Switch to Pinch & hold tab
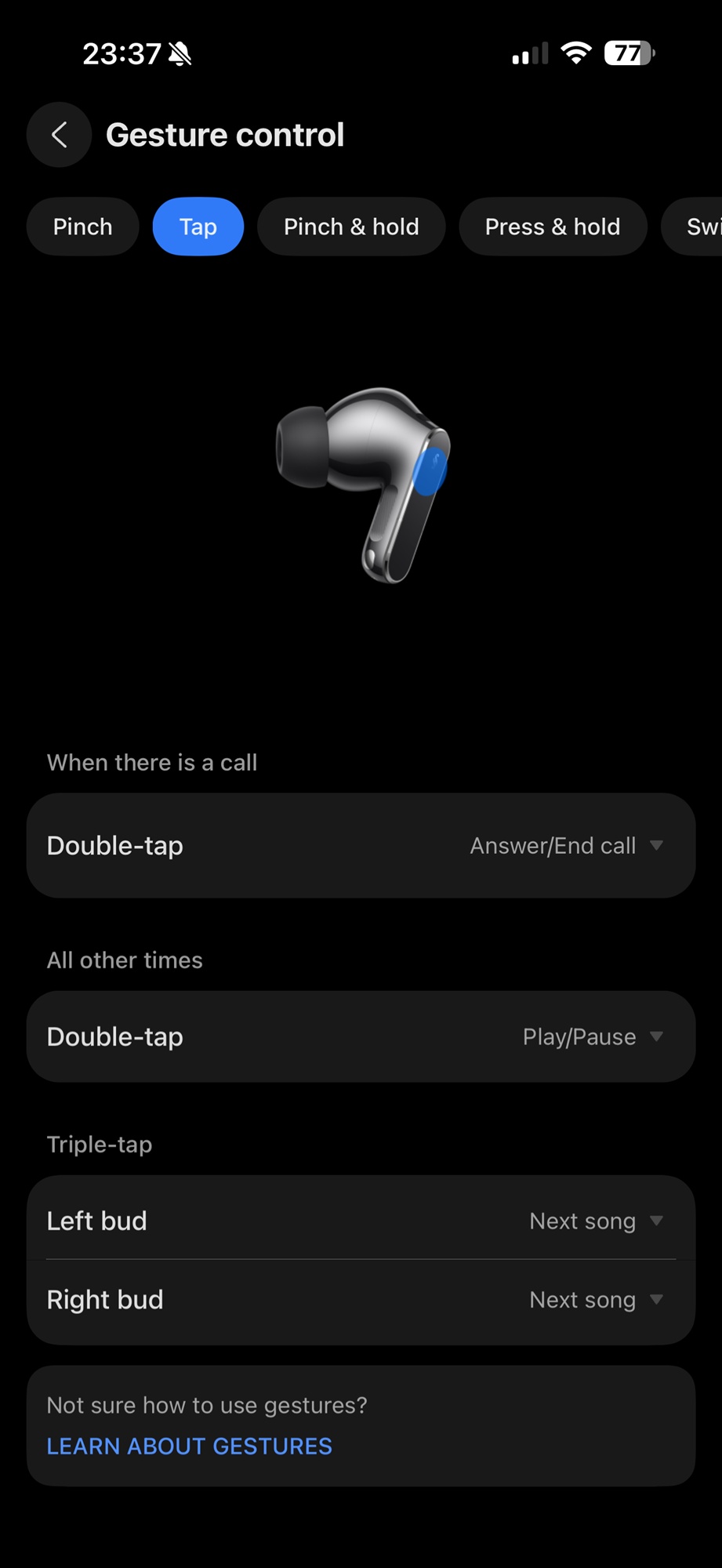Image resolution: width=722 pixels, height=1568 pixels. [x=351, y=227]
